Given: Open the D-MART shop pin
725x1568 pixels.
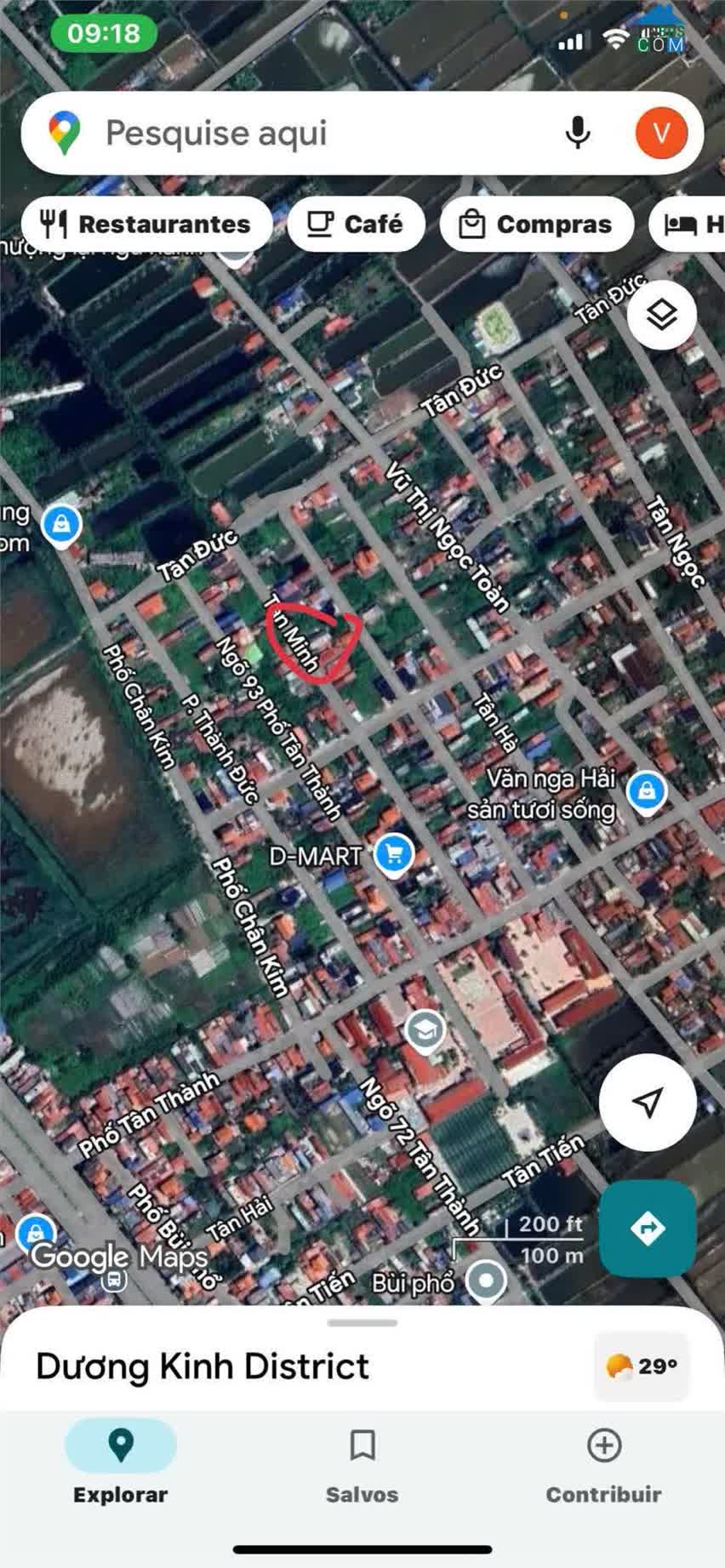Looking at the screenshot, I should 393,853.
